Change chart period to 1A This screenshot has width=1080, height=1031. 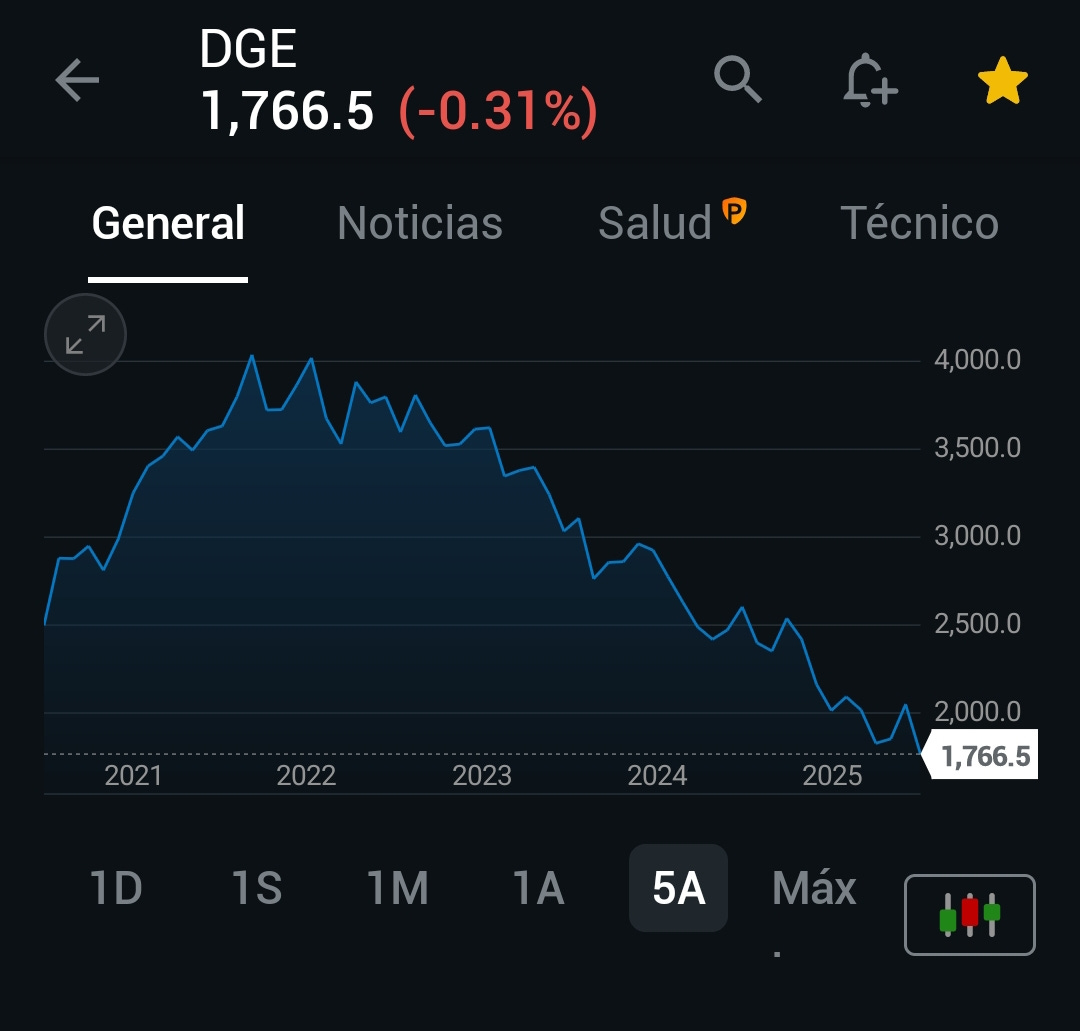[538, 888]
